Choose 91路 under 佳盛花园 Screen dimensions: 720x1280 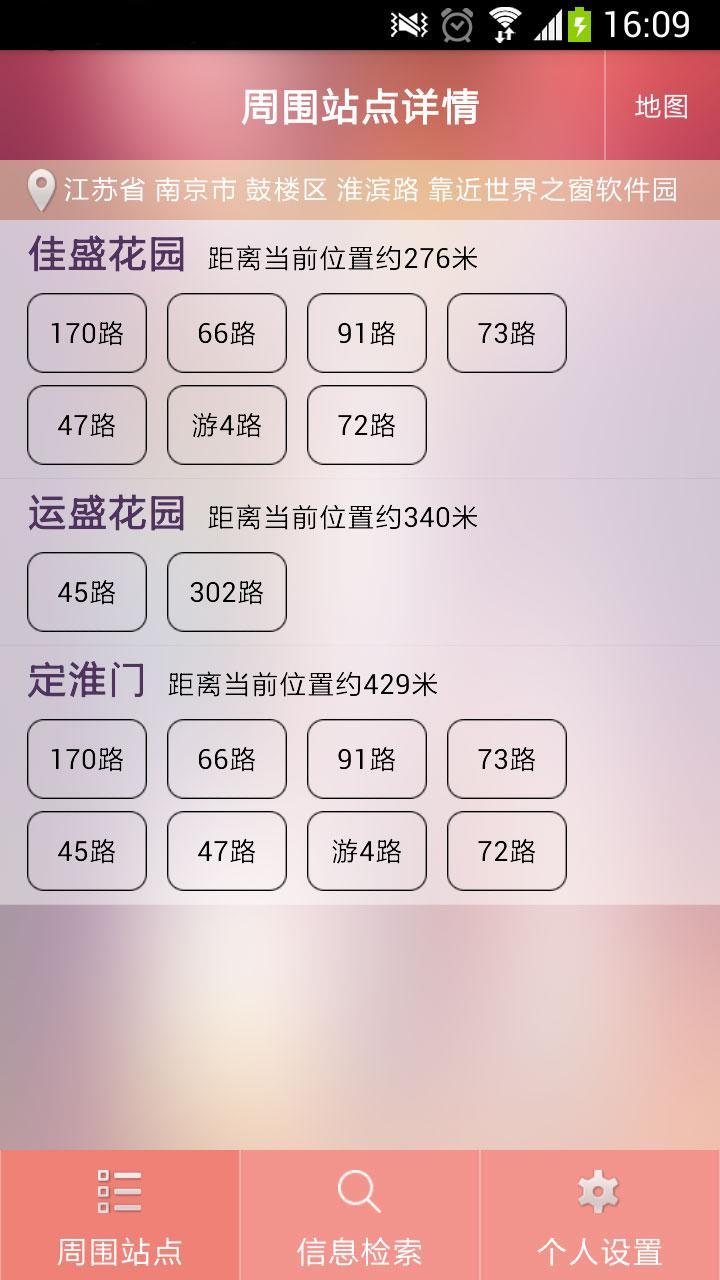pyautogui.click(x=367, y=333)
